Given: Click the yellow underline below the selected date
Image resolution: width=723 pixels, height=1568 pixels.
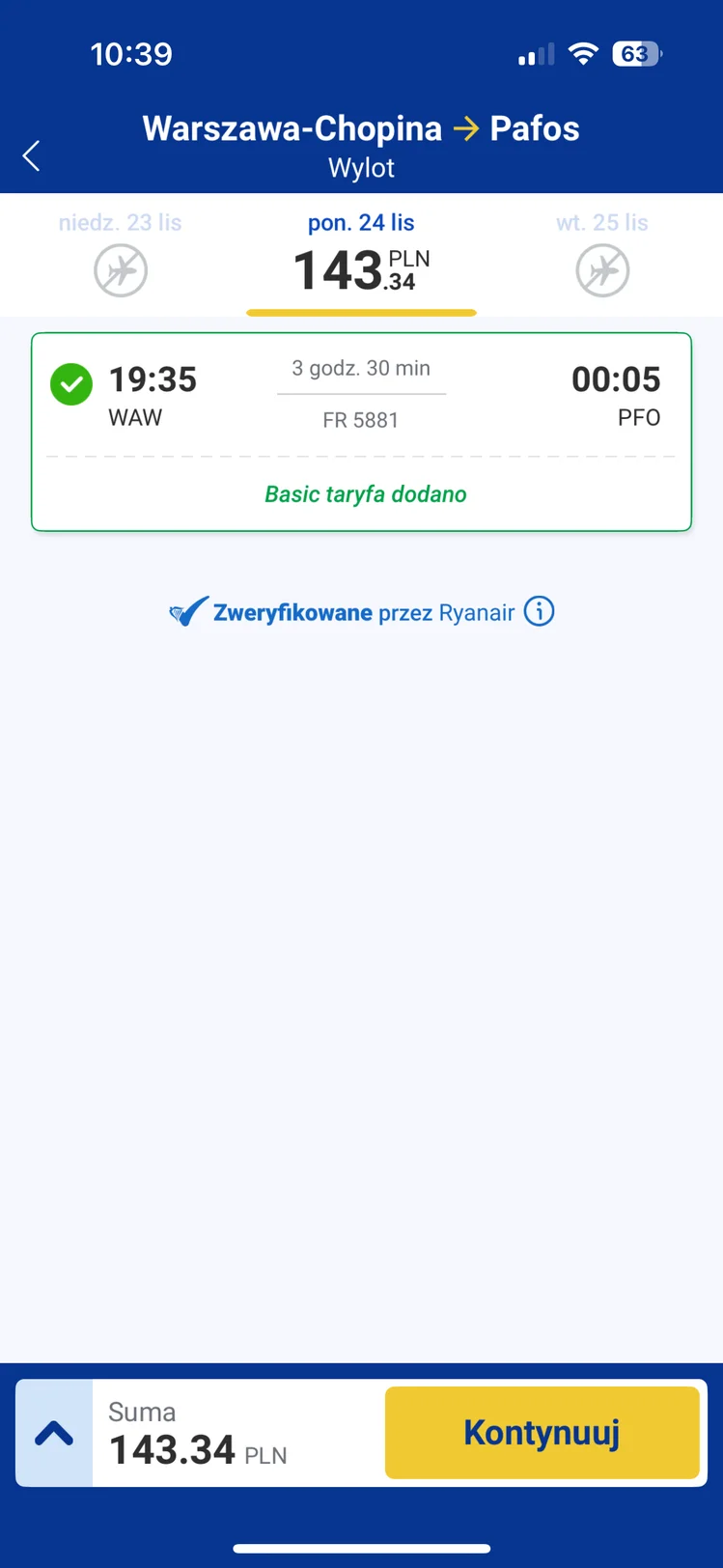Looking at the screenshot, I should pyautogui.click(x=361, y=311).
